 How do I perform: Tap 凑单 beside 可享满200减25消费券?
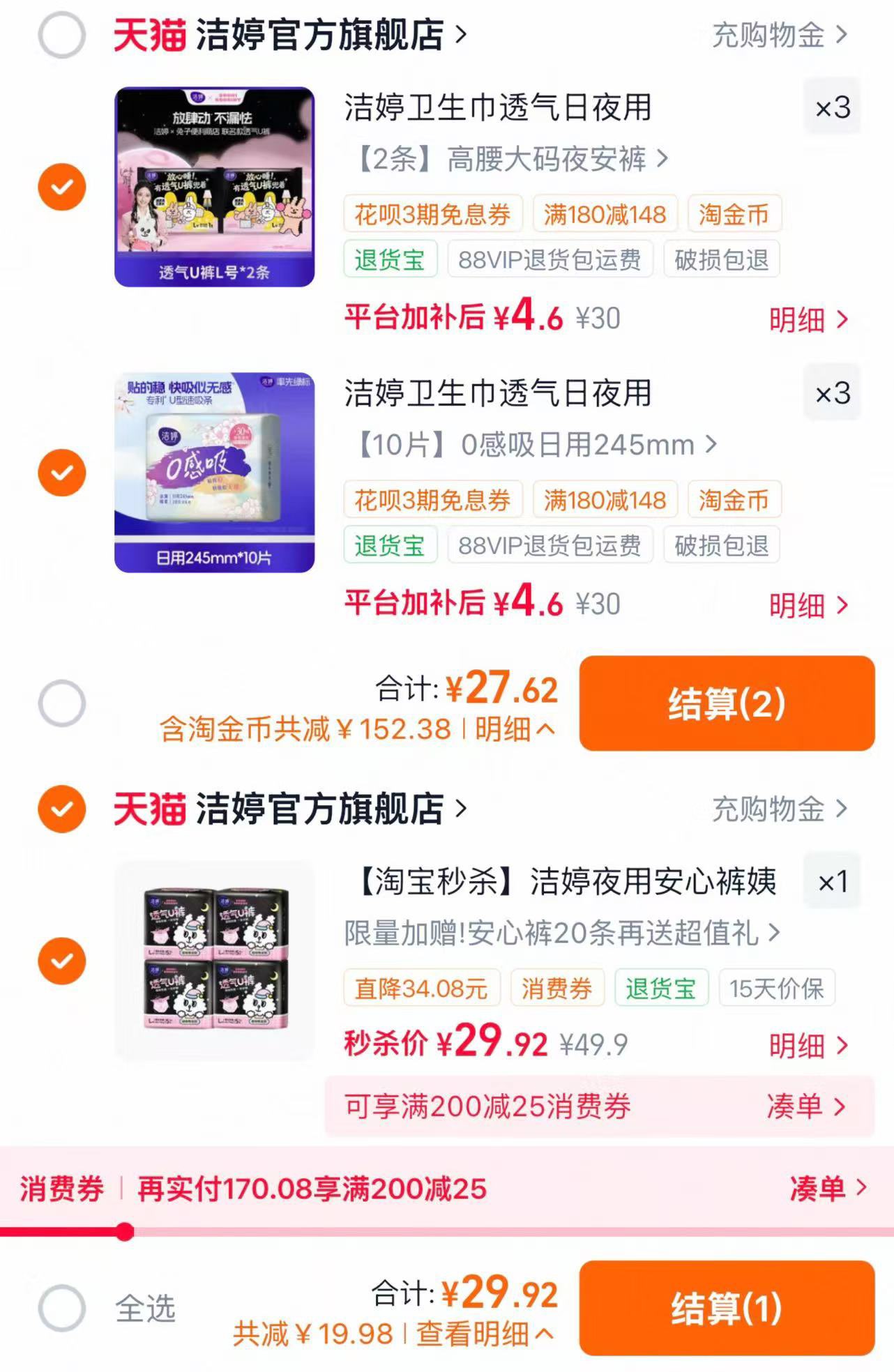806,1106
